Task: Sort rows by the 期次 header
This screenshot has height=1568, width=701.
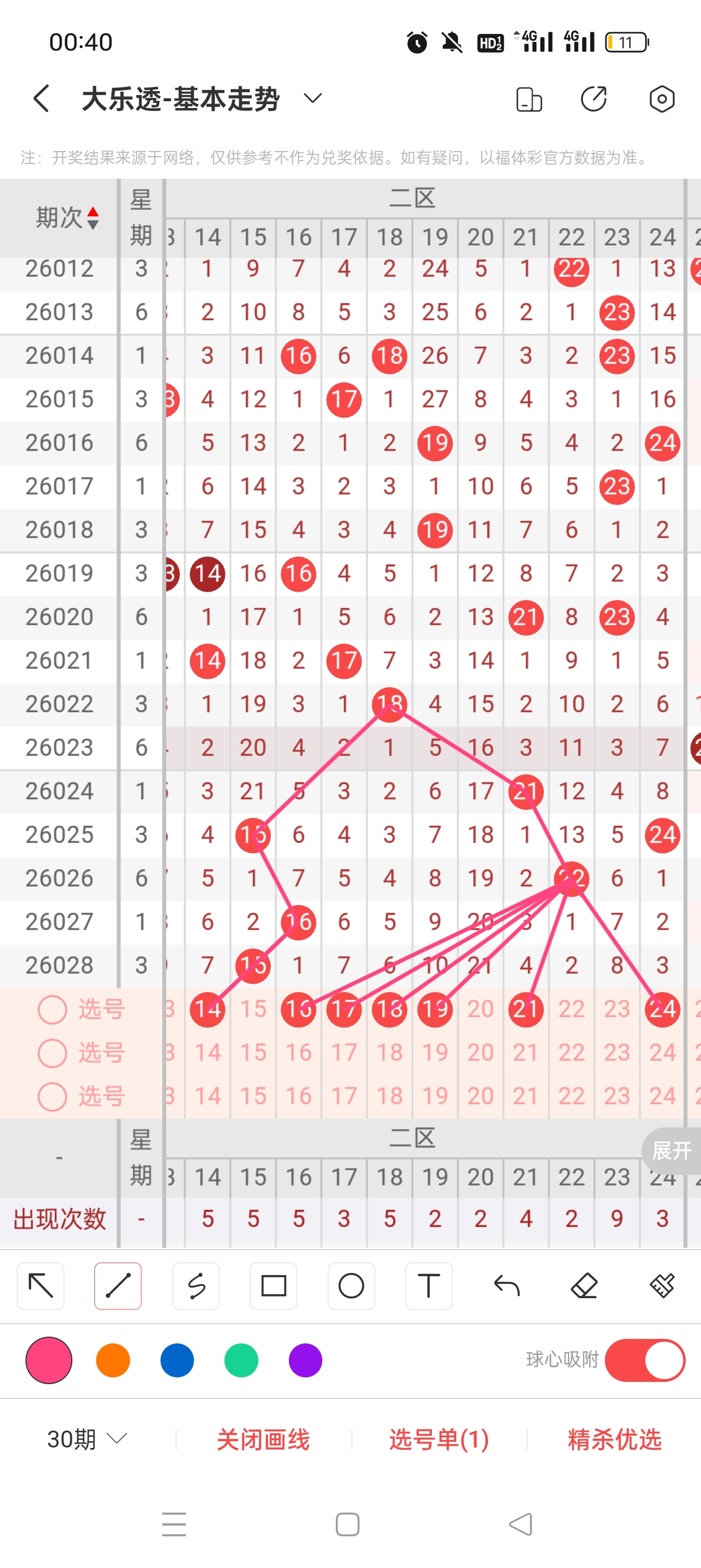Action: pos(66,217)
